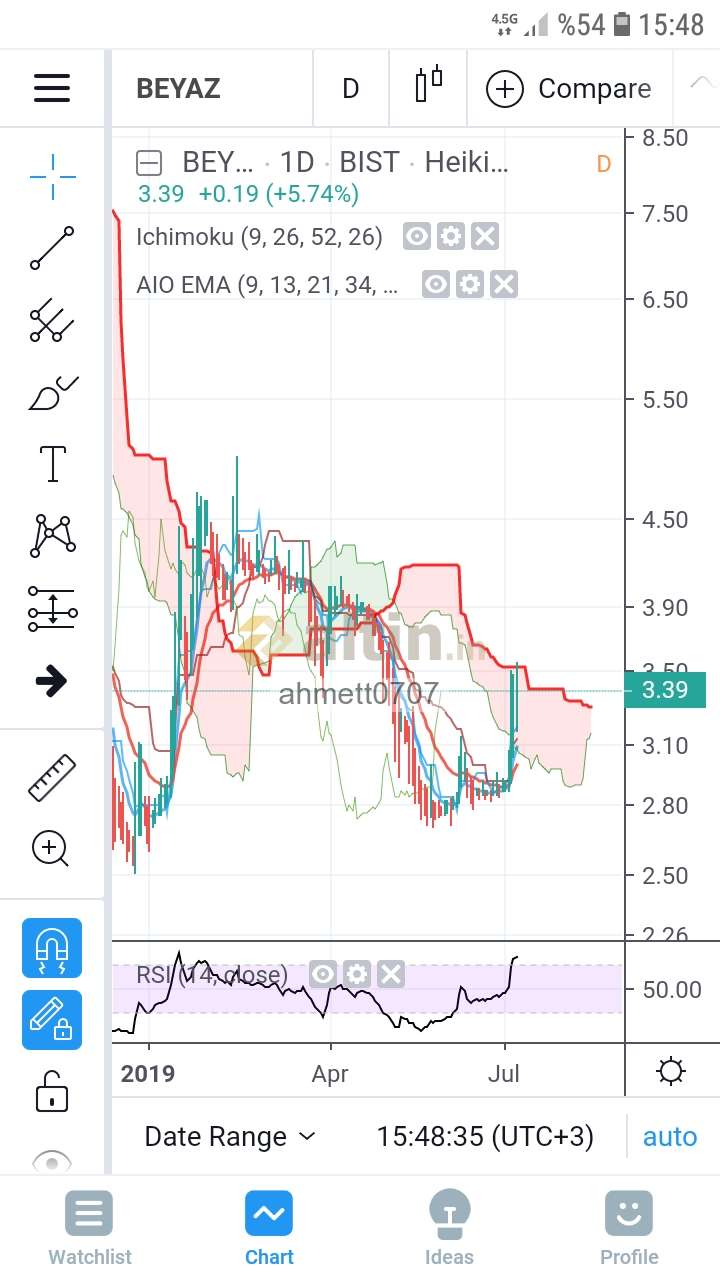Image resolution: width=720 pixels, height=1280 pixels.
Task: Open the hamburger menu
Action: click(x=52, y=88)
